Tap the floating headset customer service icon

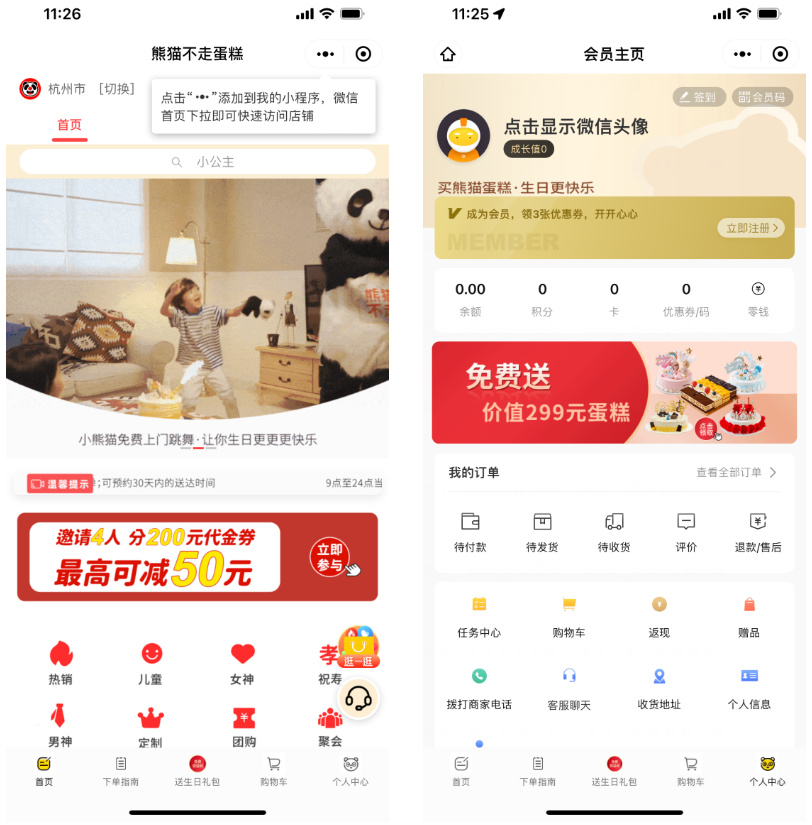click(x=359, y=698)
